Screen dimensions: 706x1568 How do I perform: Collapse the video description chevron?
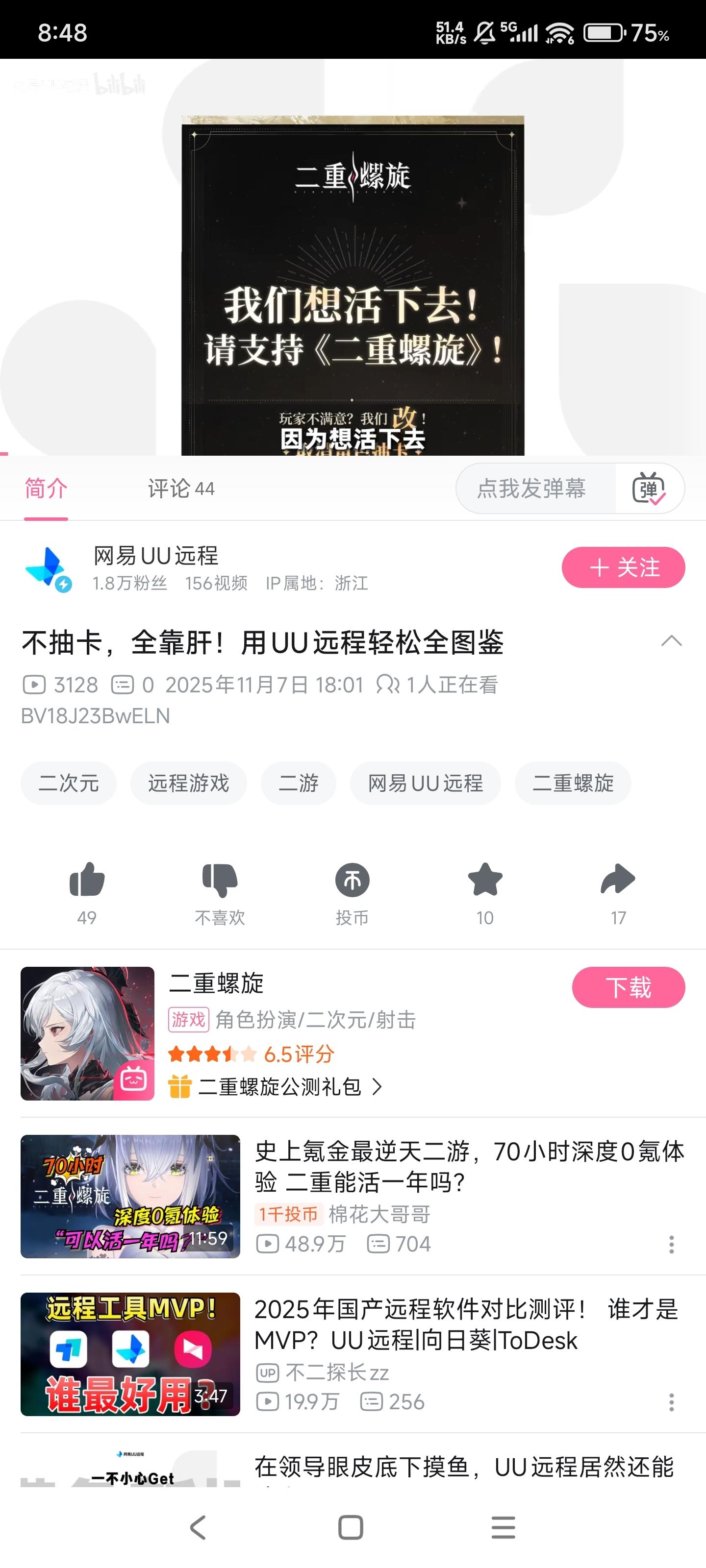(671, 641)
